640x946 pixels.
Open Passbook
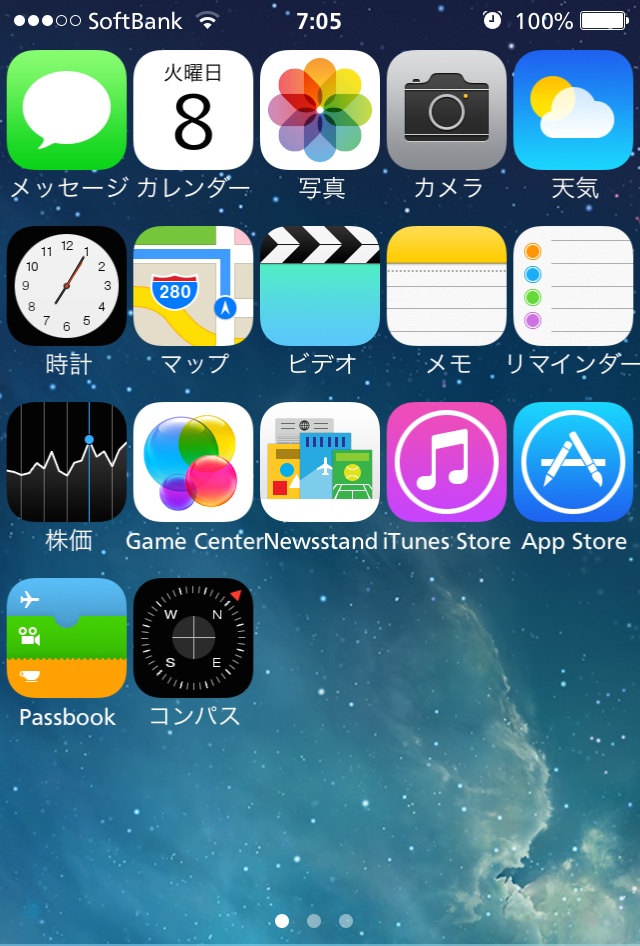click(66, 638)
